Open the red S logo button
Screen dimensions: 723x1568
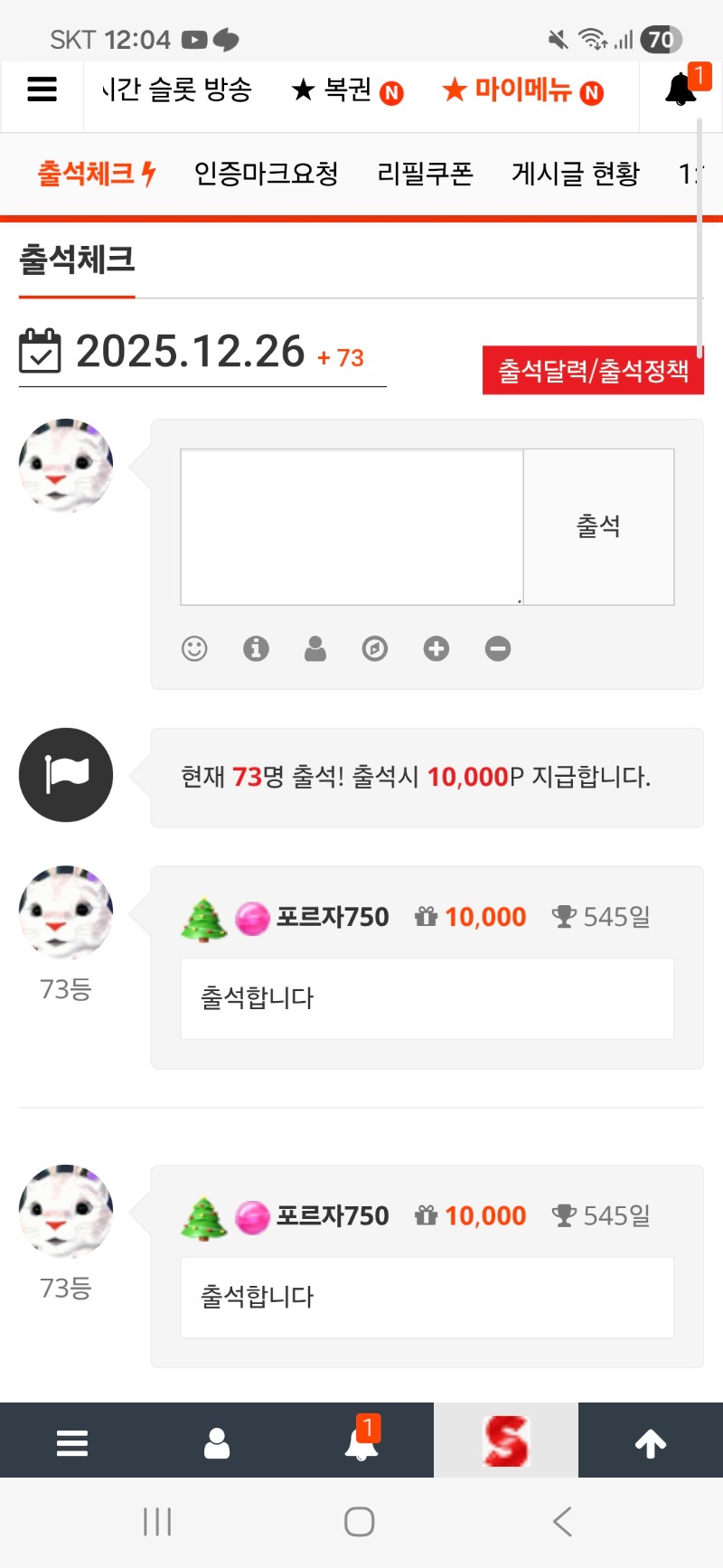pos(506,1441)
